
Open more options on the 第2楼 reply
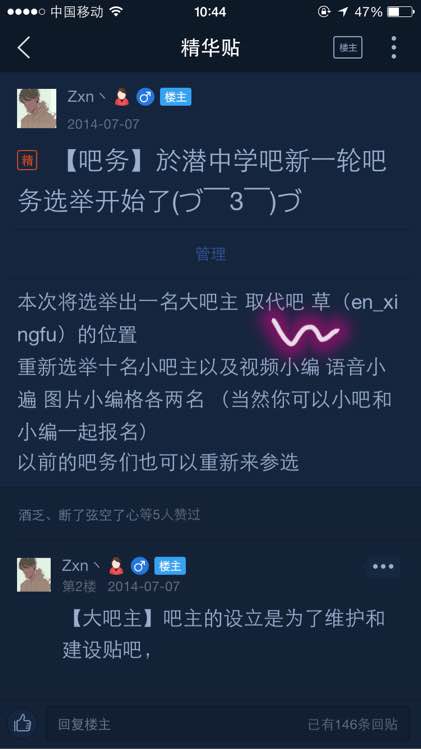(x=383, y=566)
